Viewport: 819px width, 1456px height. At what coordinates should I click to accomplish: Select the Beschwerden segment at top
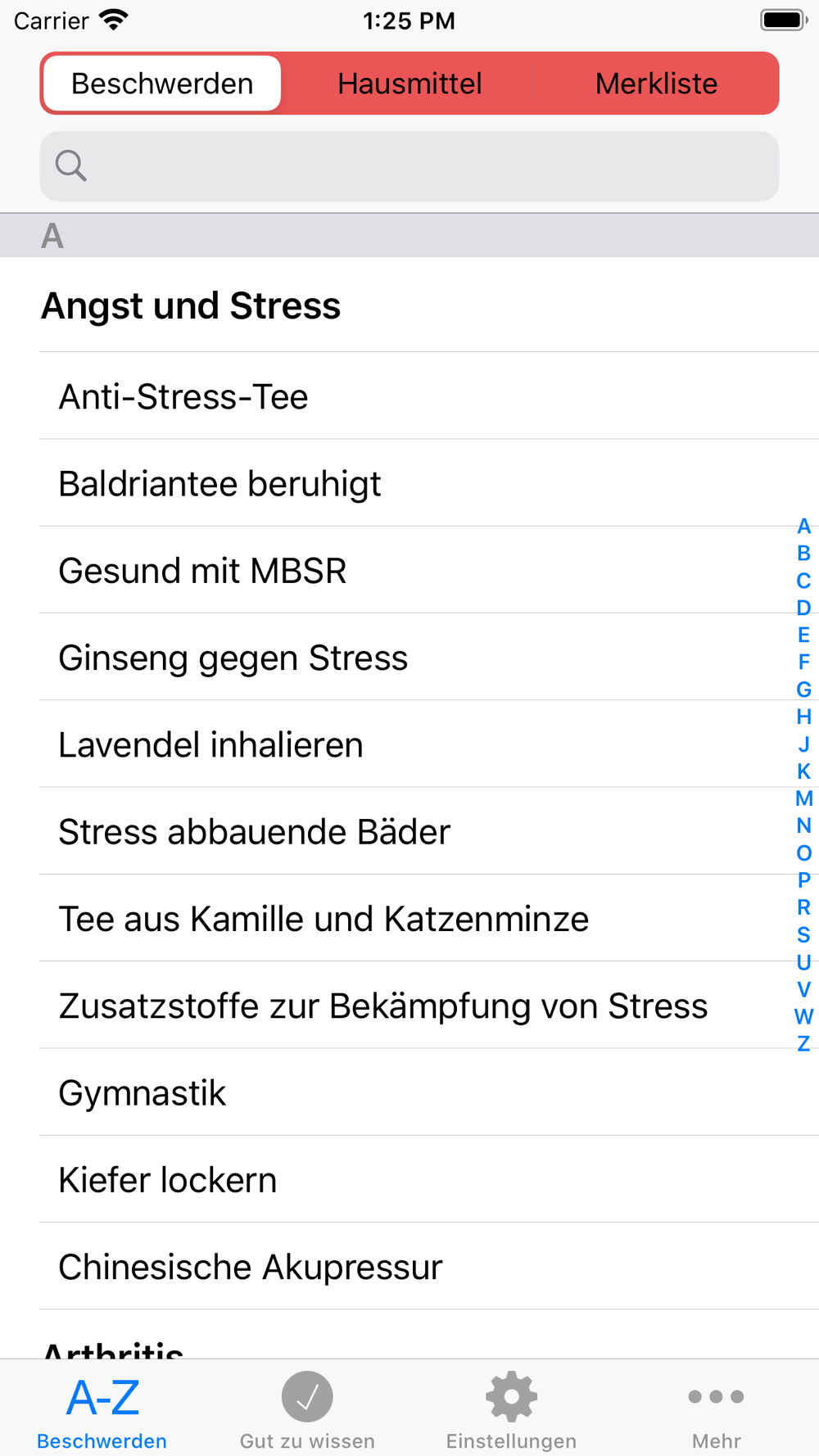click(x=162, y=84)
